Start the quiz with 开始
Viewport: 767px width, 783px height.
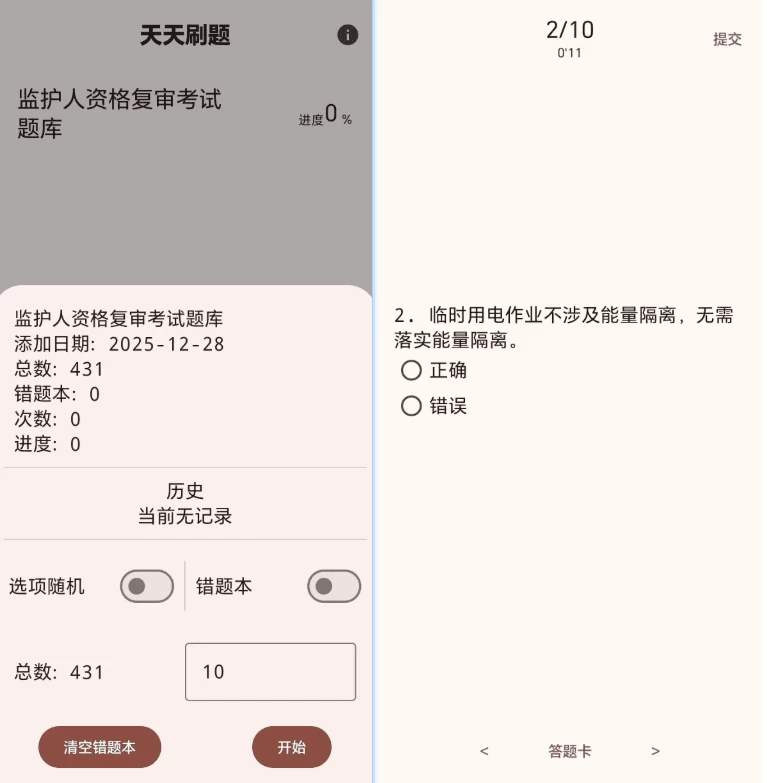[x=291, y=747]
